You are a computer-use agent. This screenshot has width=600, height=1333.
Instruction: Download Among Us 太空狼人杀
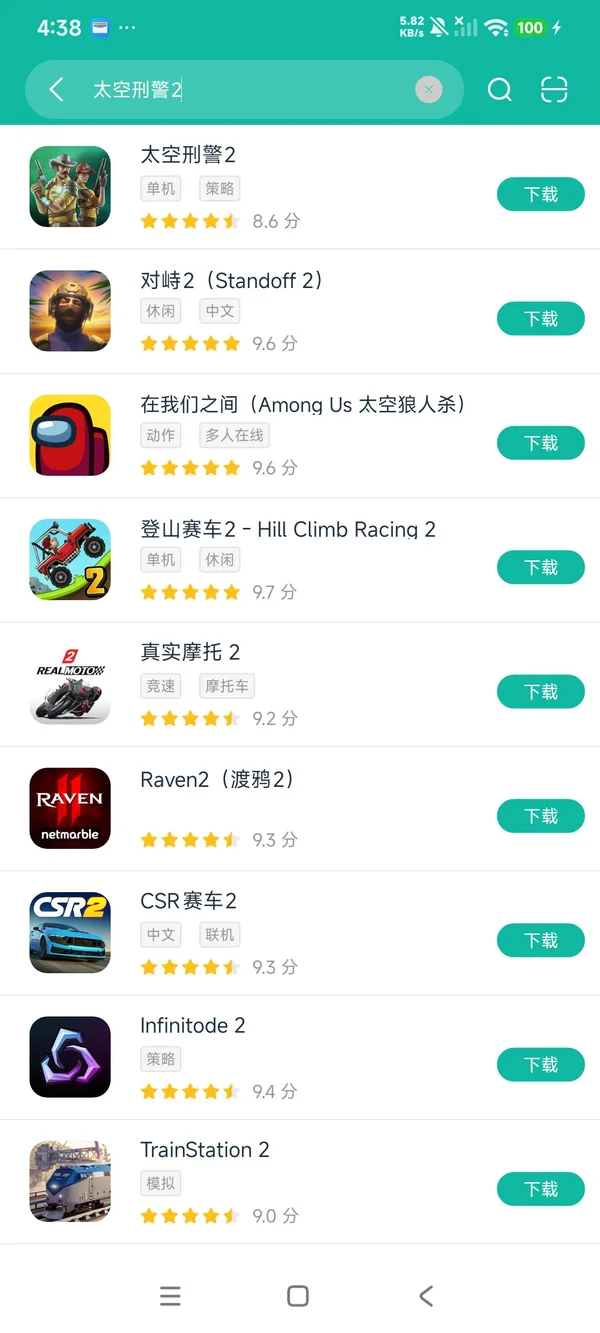[540, 443]
